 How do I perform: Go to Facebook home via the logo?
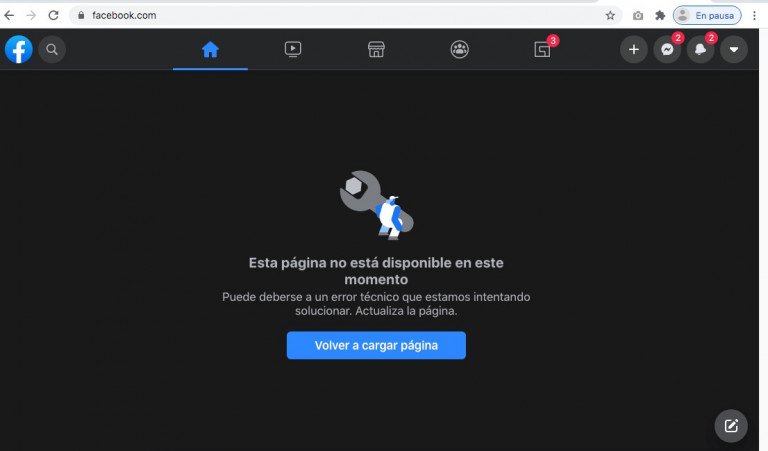(x=19, y=49)
